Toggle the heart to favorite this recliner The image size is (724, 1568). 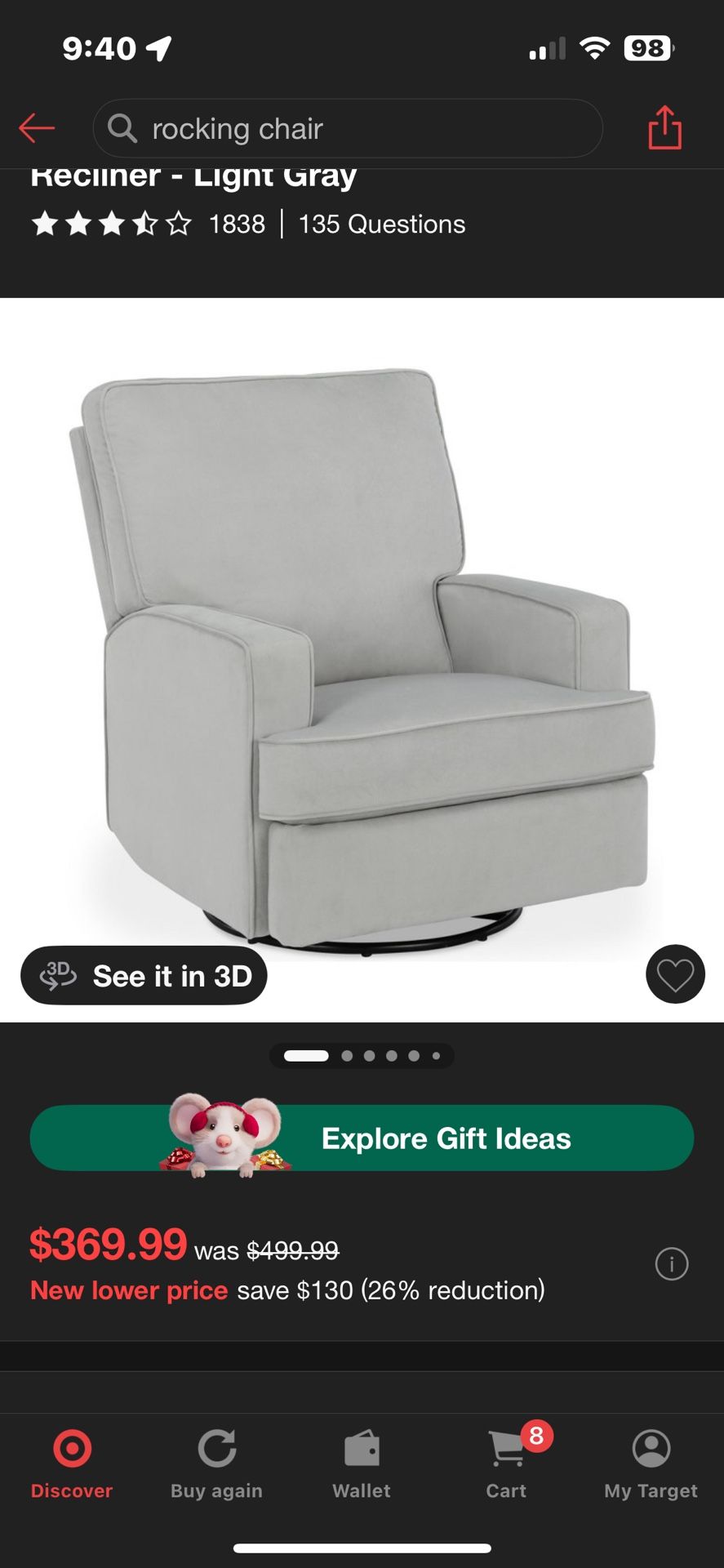pos(674,973)
